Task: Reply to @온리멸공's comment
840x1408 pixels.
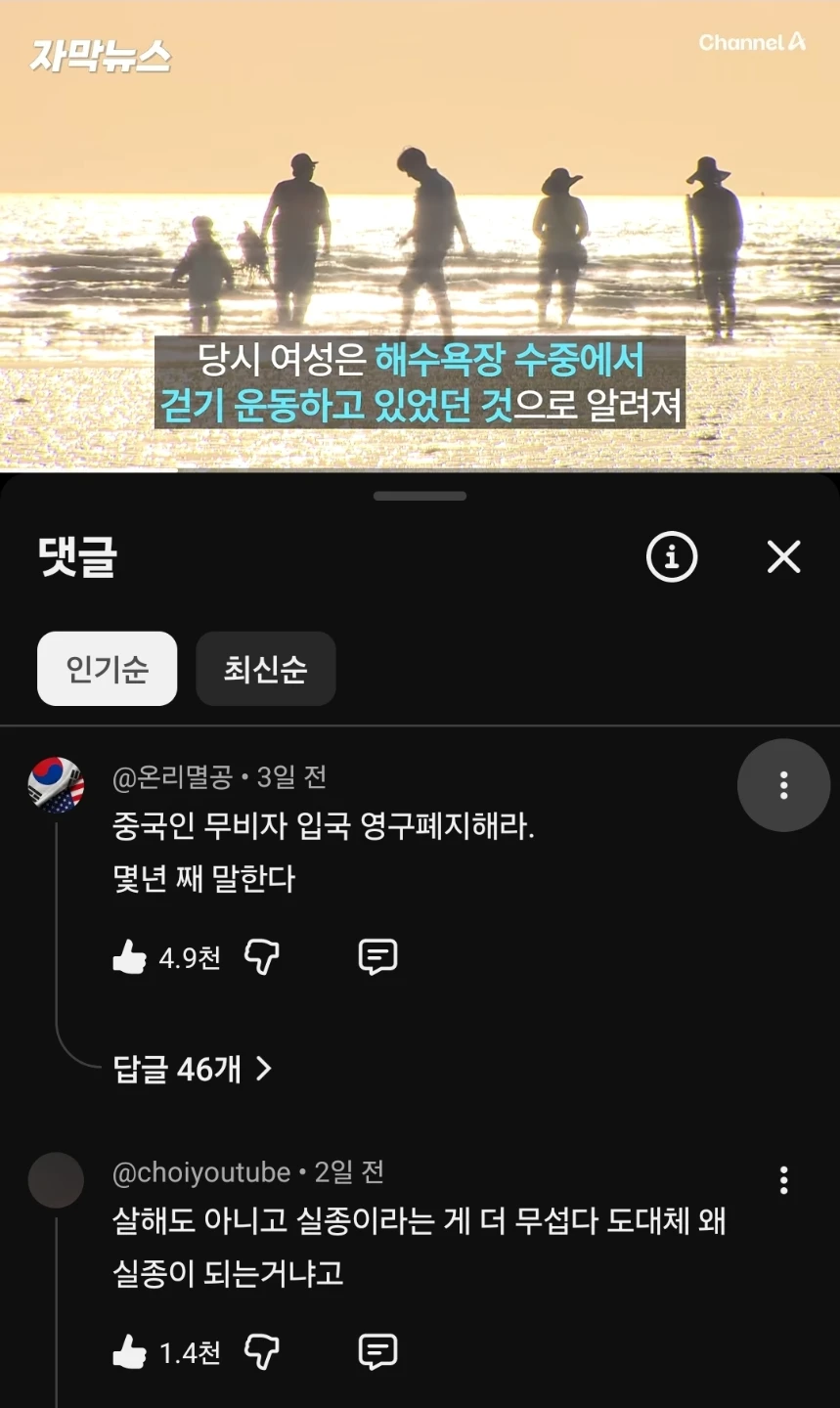Action: 377,957
